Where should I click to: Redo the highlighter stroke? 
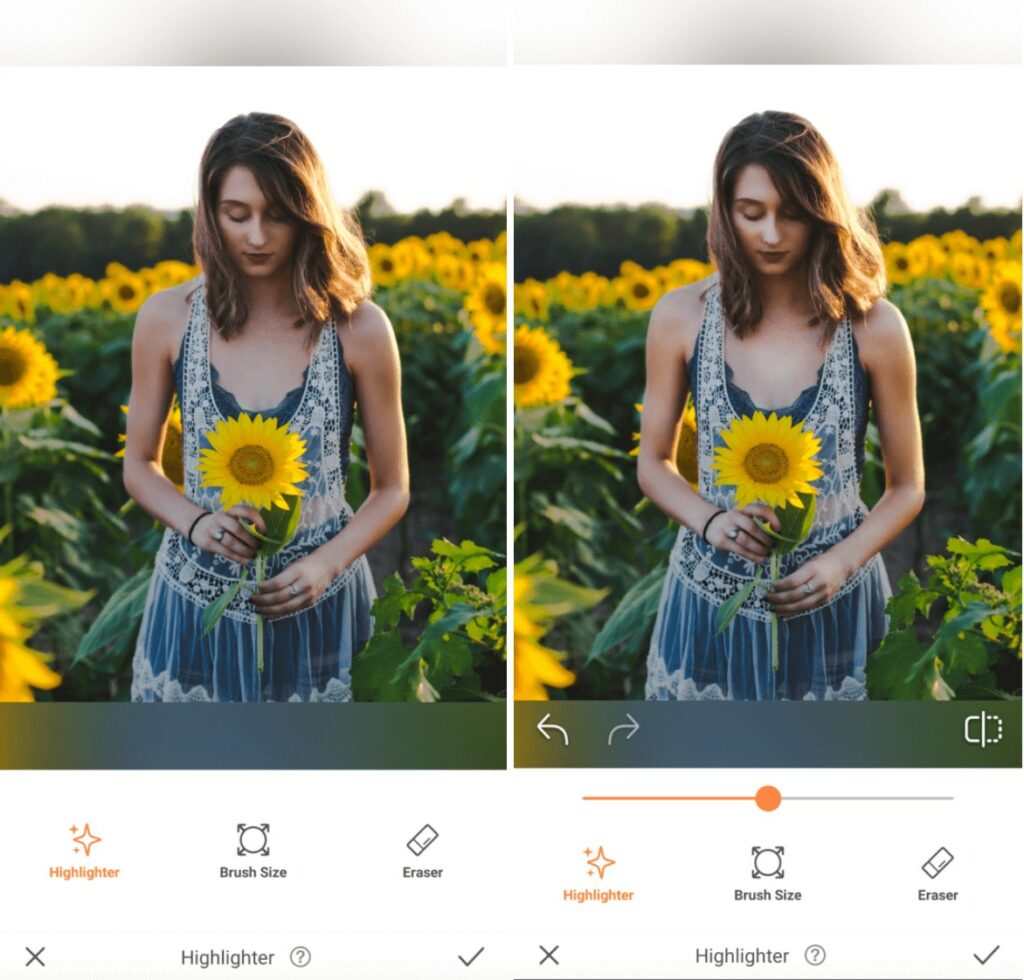pos(623,730)
